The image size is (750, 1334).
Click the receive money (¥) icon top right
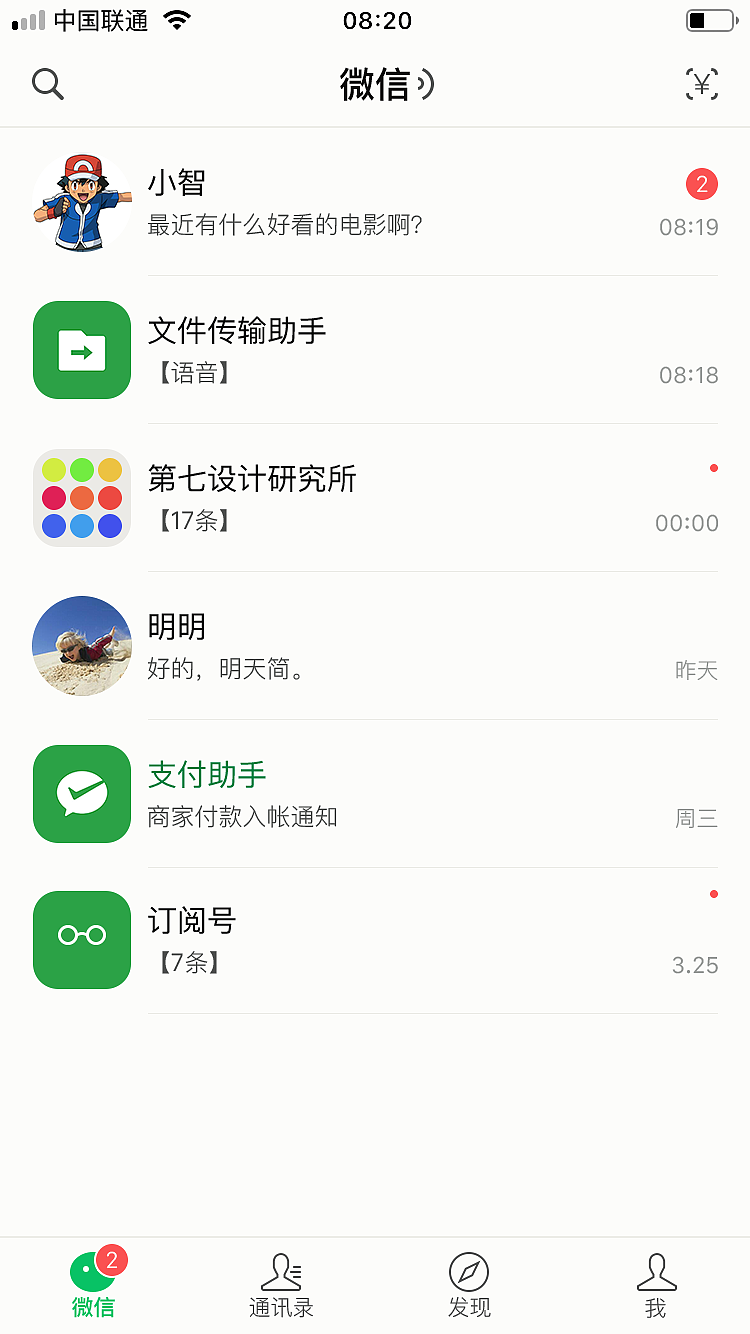coord(701,84)
